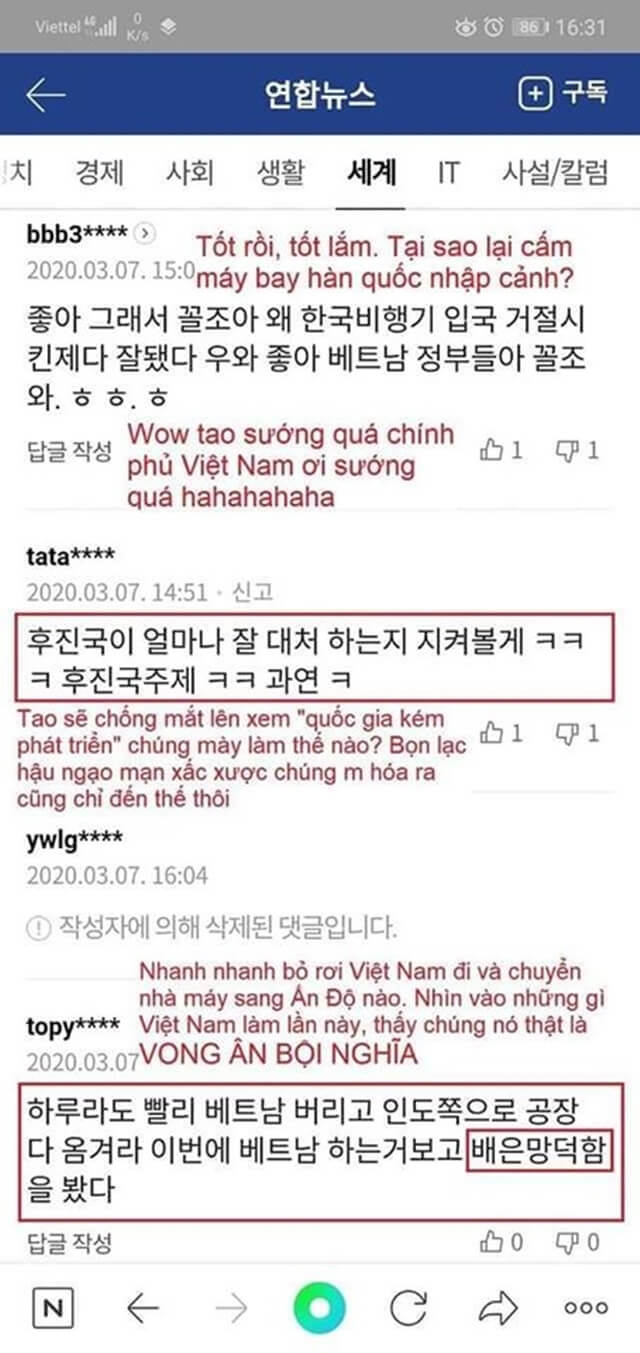Select the IT tab
Screen dimensions: 640x1353
pyautogui.click(x=448, y=173)
